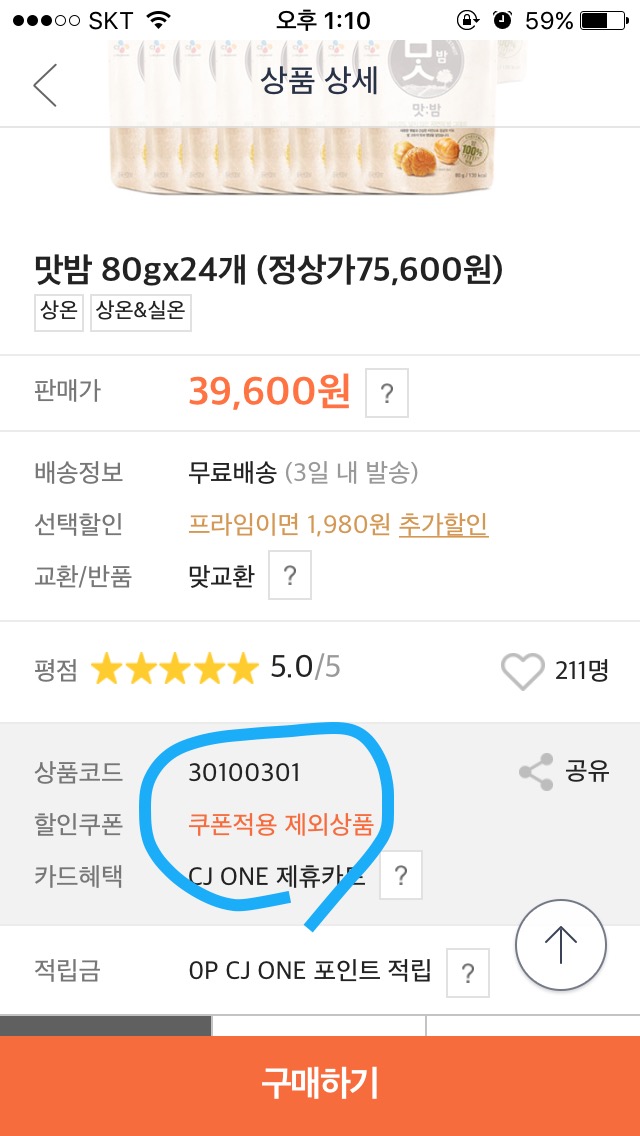Share this product via 공유
The width and height of the screenshot is (640, 1136).
[x=565, y=771]
